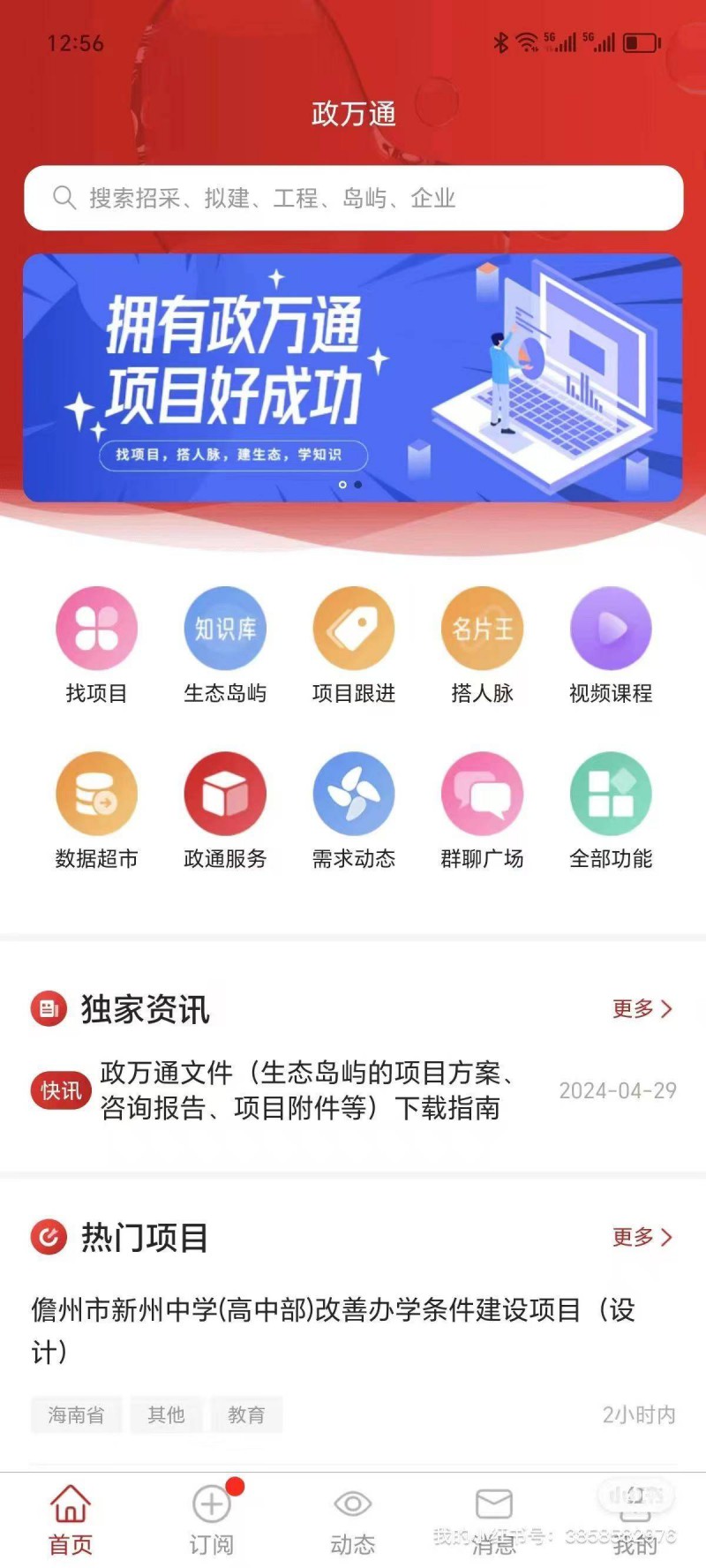Tap 更多 next to 热门项目
This screenshot has width=706, height=1568.
pyautogui.click(x=642, y=1236)
